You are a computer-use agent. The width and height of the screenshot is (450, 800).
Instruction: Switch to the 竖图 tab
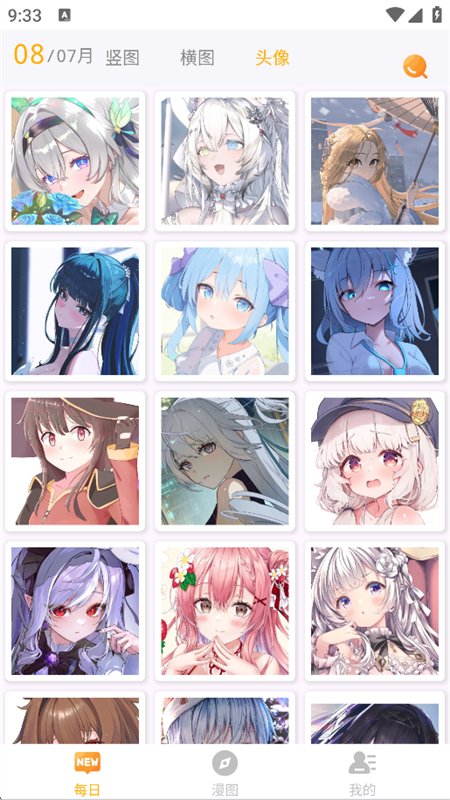(x=122, y=58)
